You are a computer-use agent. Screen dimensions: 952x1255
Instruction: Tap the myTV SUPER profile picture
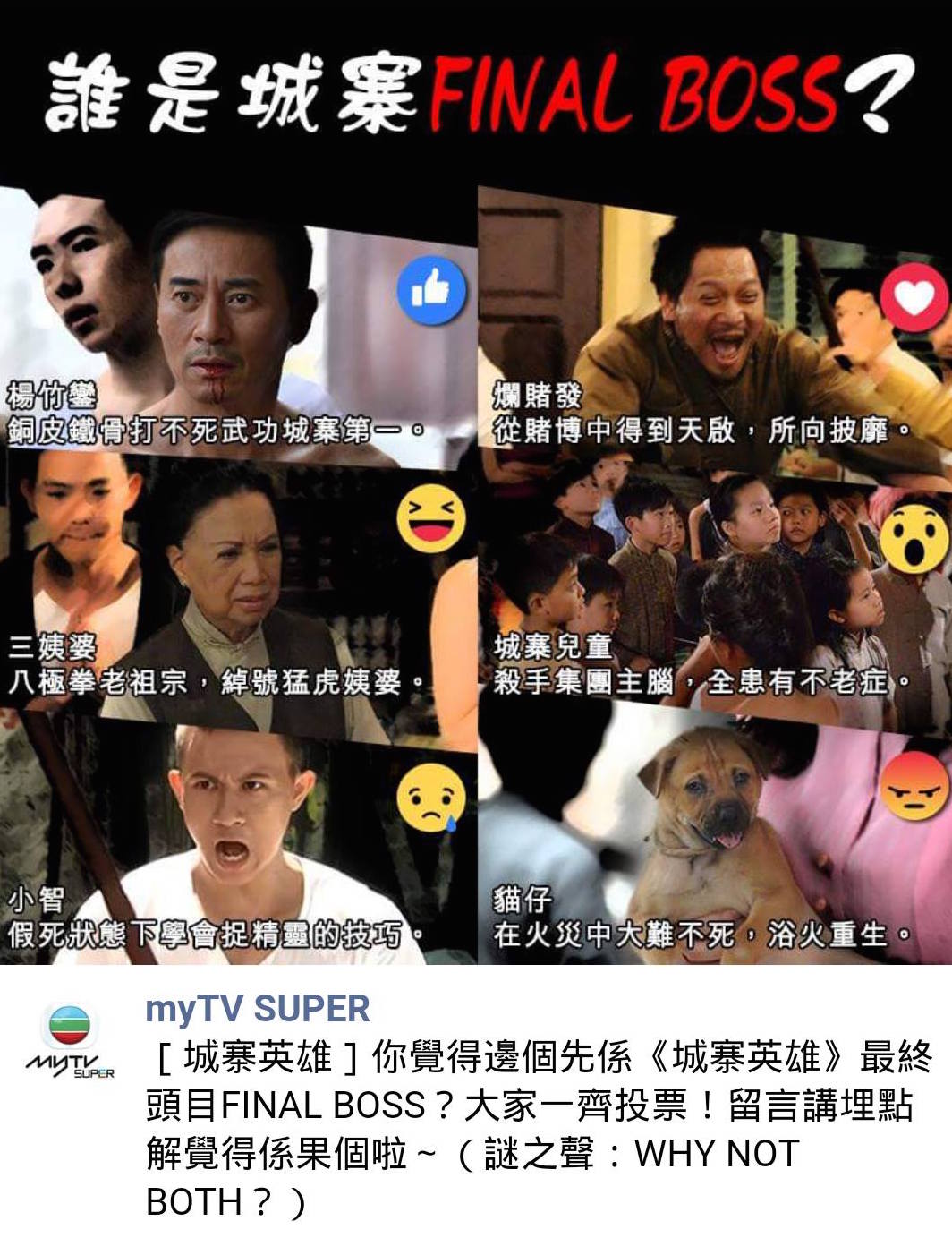[x=72, y=1039]
